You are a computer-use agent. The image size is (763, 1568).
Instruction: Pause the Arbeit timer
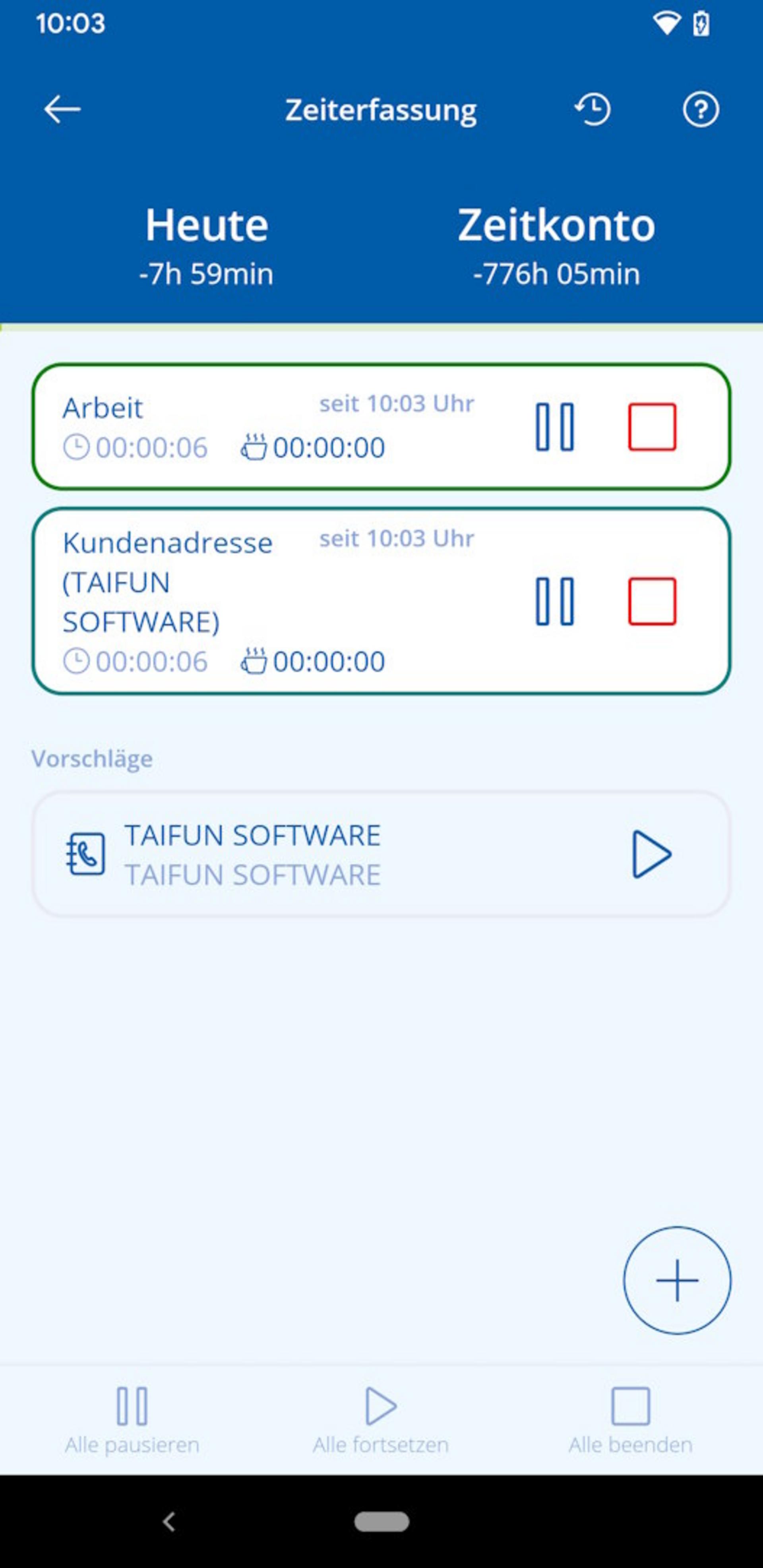coord(554,427)
